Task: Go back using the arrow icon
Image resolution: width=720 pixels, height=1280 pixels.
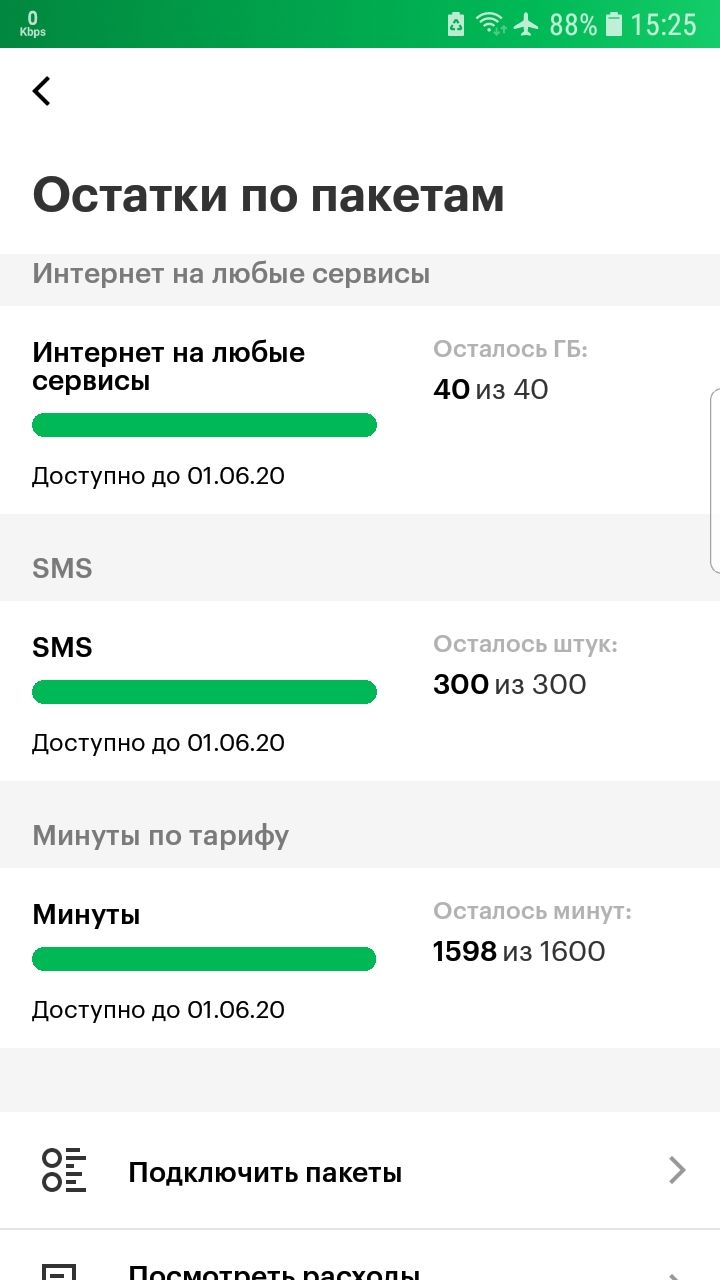Action: tap(41, 91)
